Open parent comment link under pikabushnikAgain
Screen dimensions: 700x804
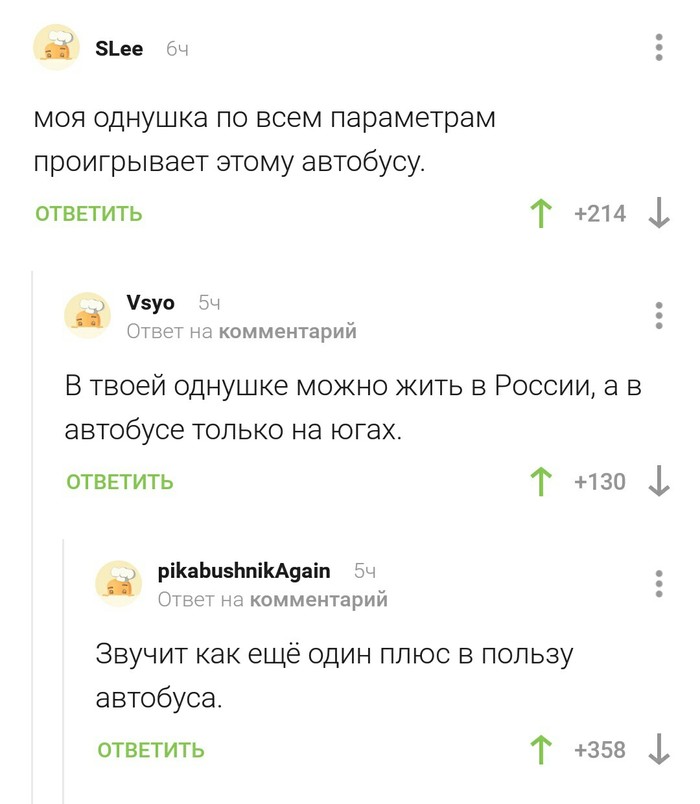click(317, 599)
